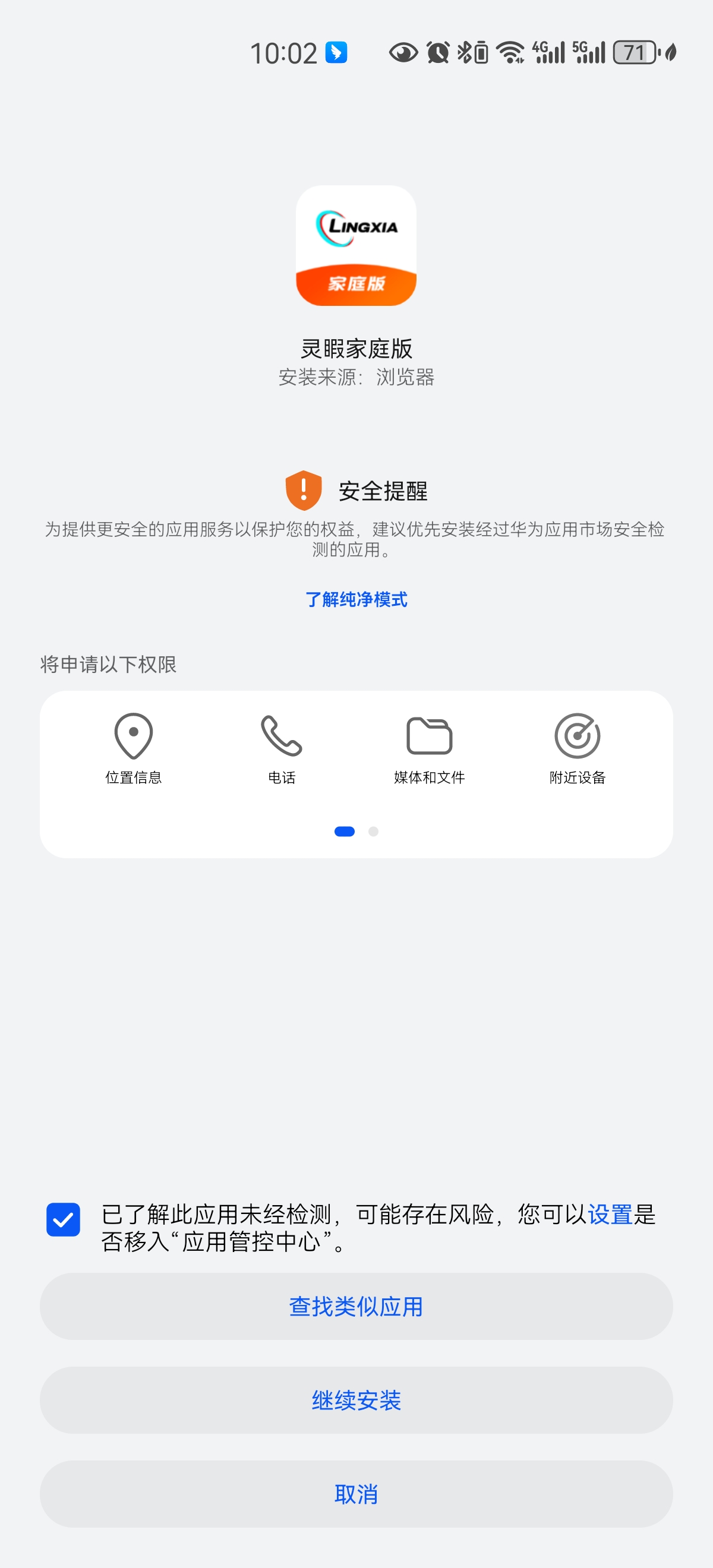Open the 设置 link in the risk notice
This screenshot has width=713, height=1568.
click(610, 1215)
